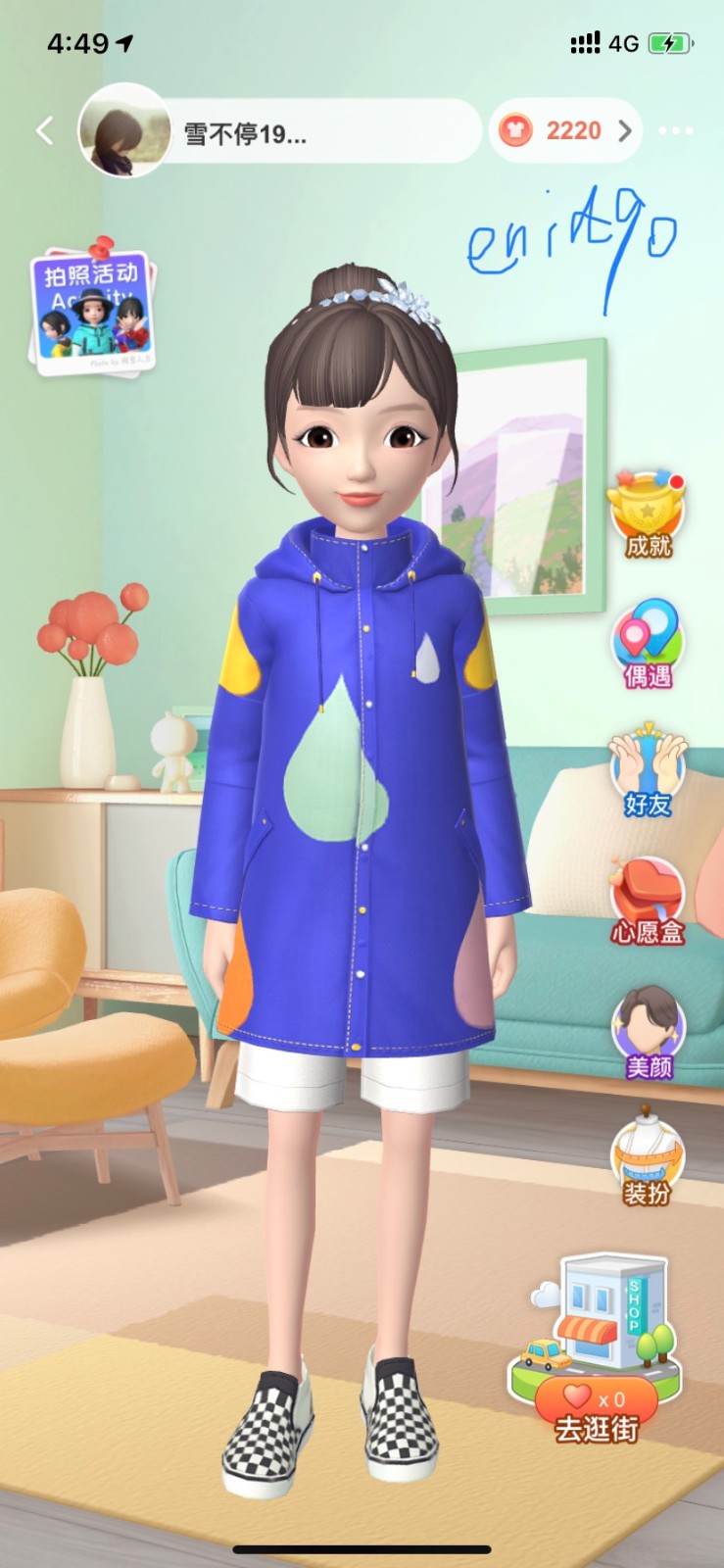Open the 拍照活动 photo activity banner
The image size is (724, 1568).
click(91, 309)
